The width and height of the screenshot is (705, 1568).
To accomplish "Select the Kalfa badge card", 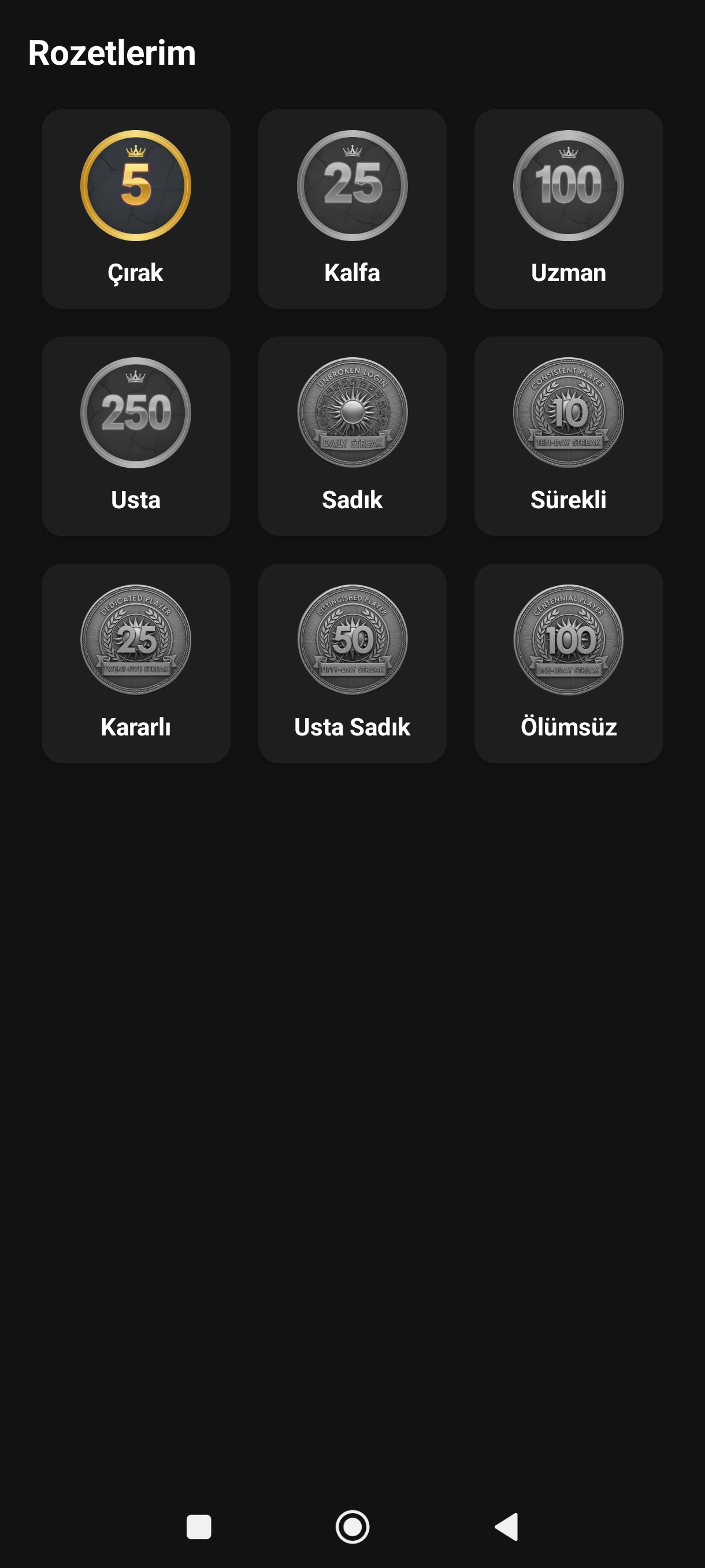I will pyautogui.click(x=352, y=209).
